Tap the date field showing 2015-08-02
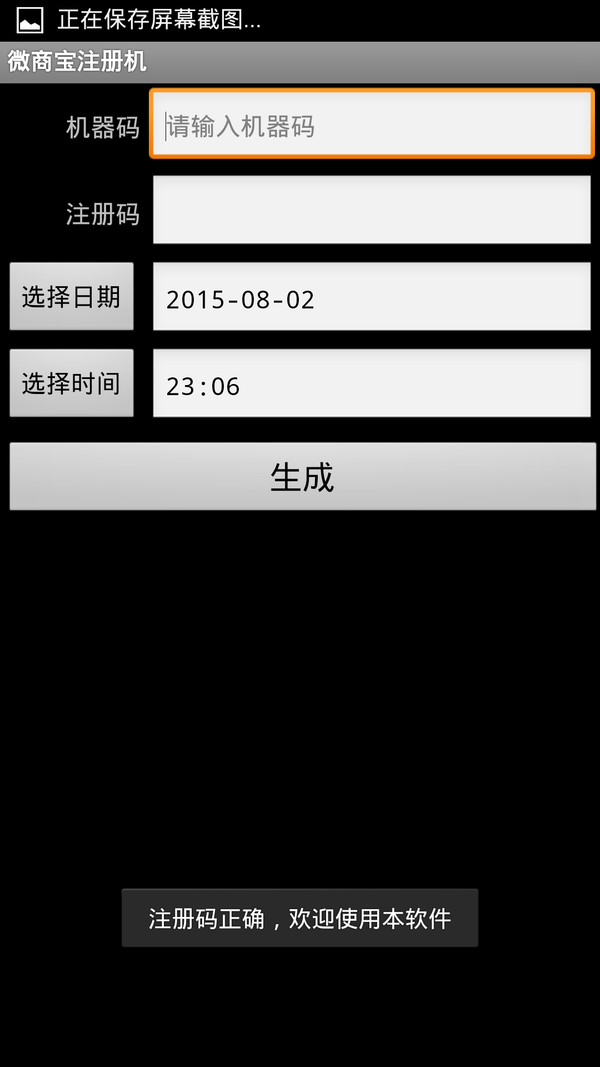 pos(371,296)
